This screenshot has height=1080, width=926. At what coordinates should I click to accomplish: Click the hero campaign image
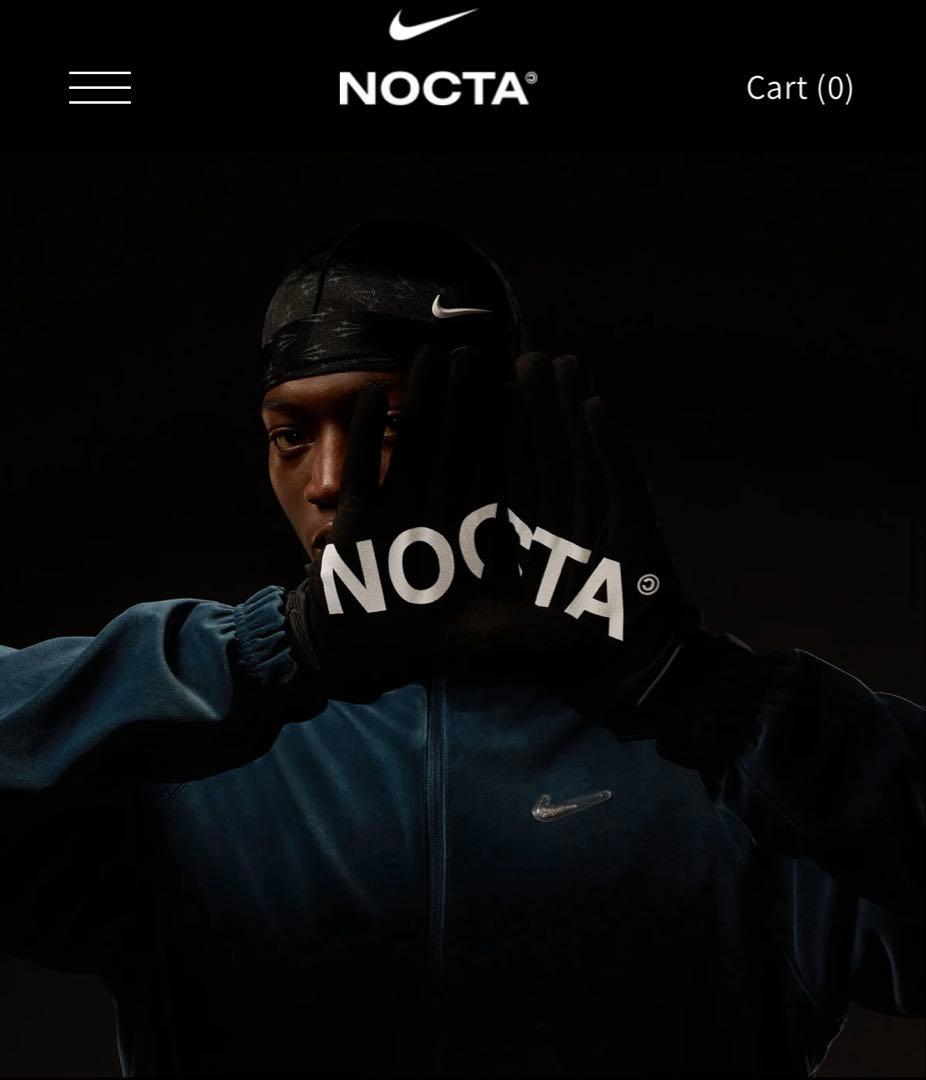pyautogui.click(x=463, y=610)
